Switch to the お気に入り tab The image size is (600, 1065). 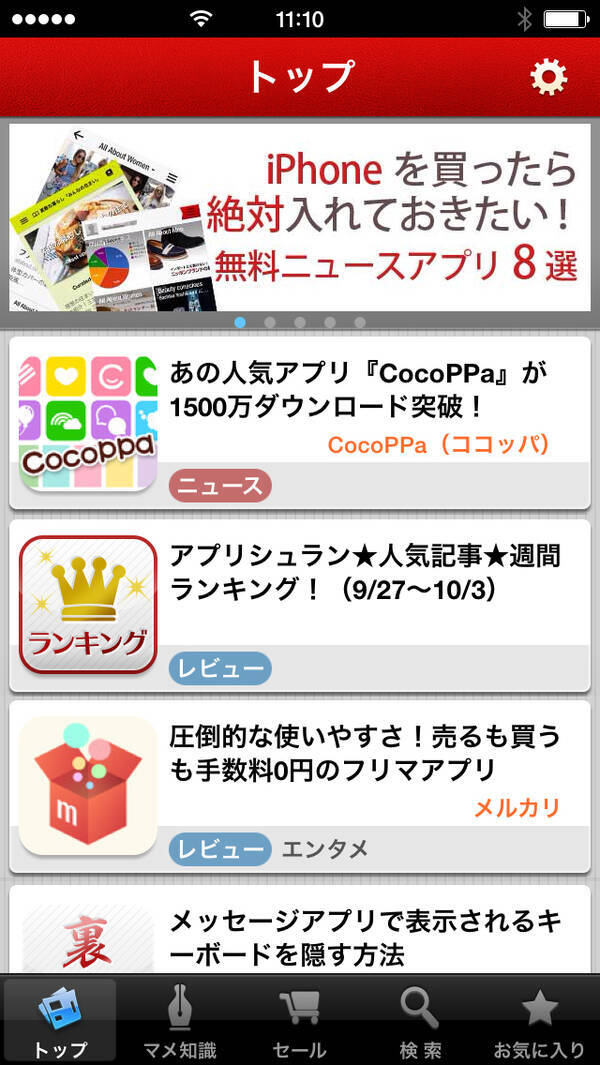pos(540,1022)
